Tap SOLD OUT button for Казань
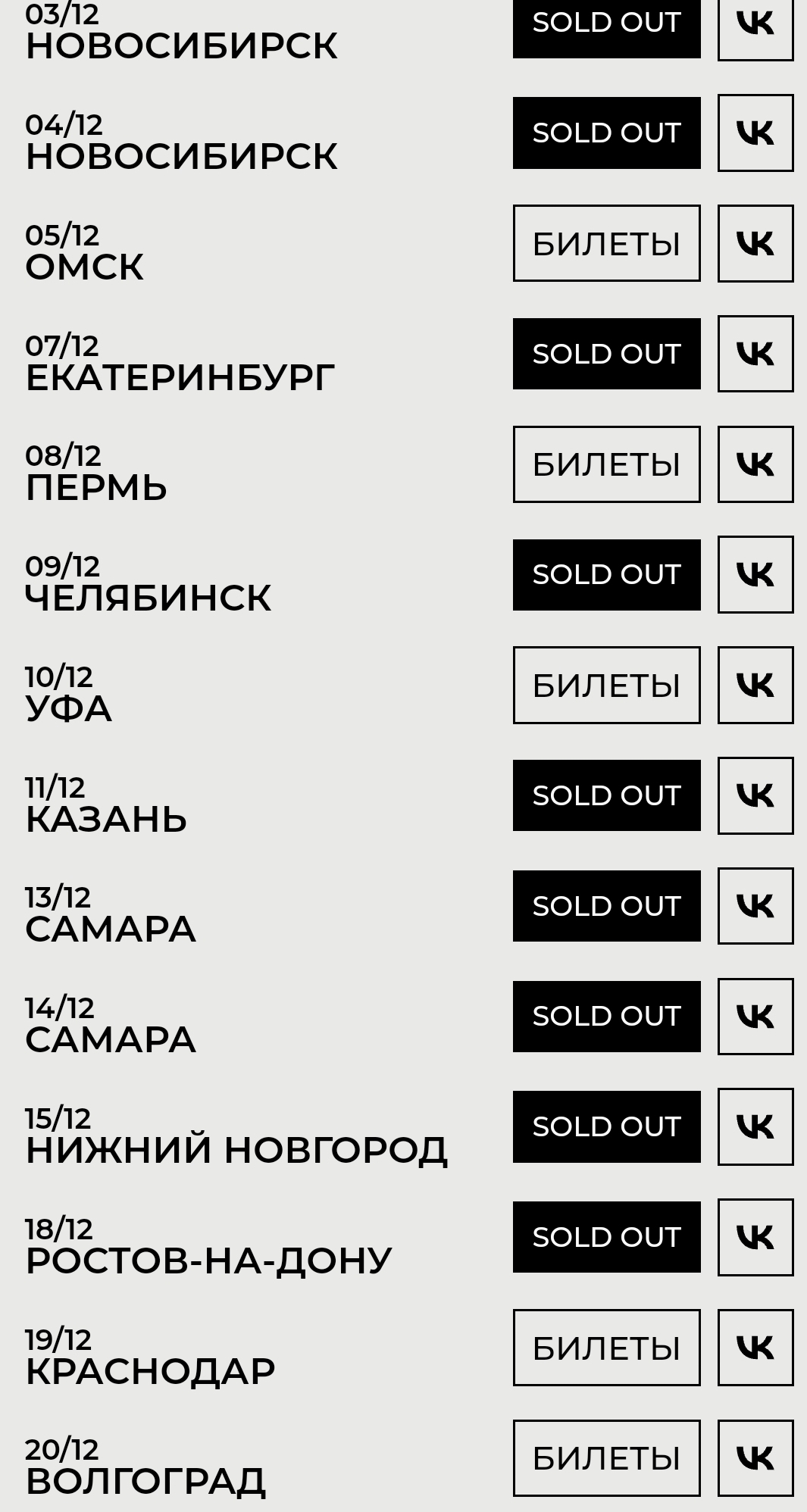This screenshot has height=1512, width=807. coord(606,795)
